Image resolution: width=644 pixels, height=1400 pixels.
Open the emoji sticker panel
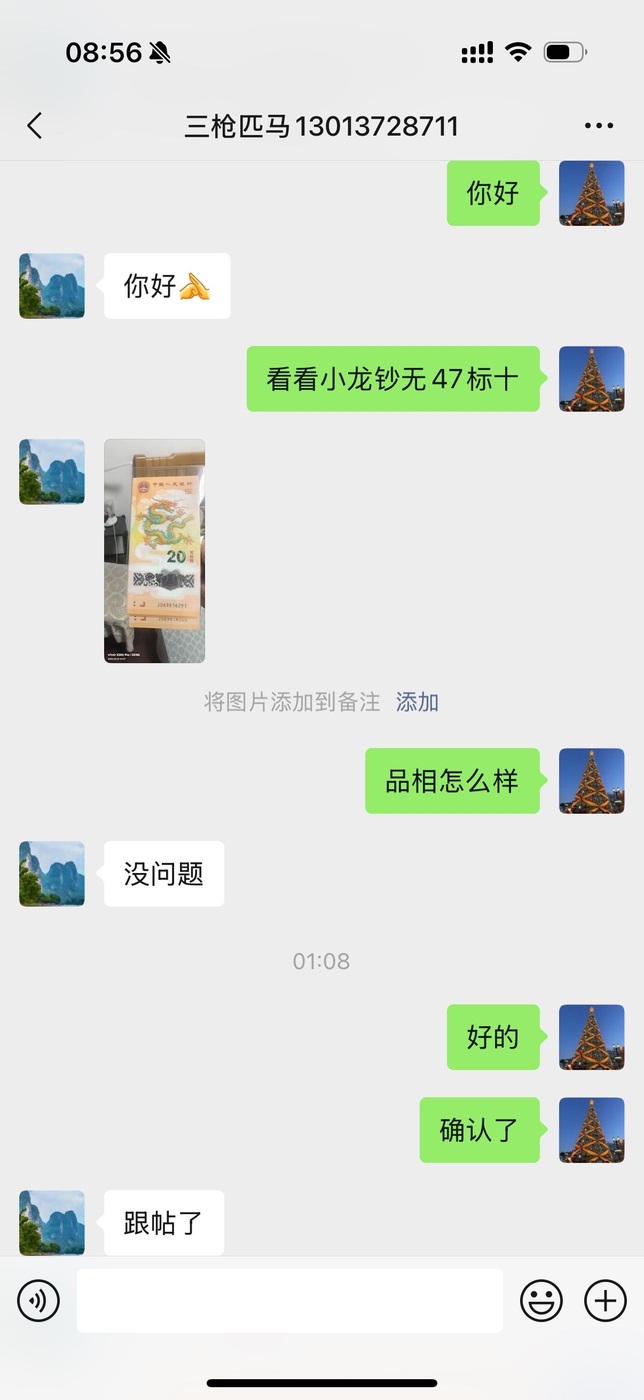click(x=541, y=1301)
